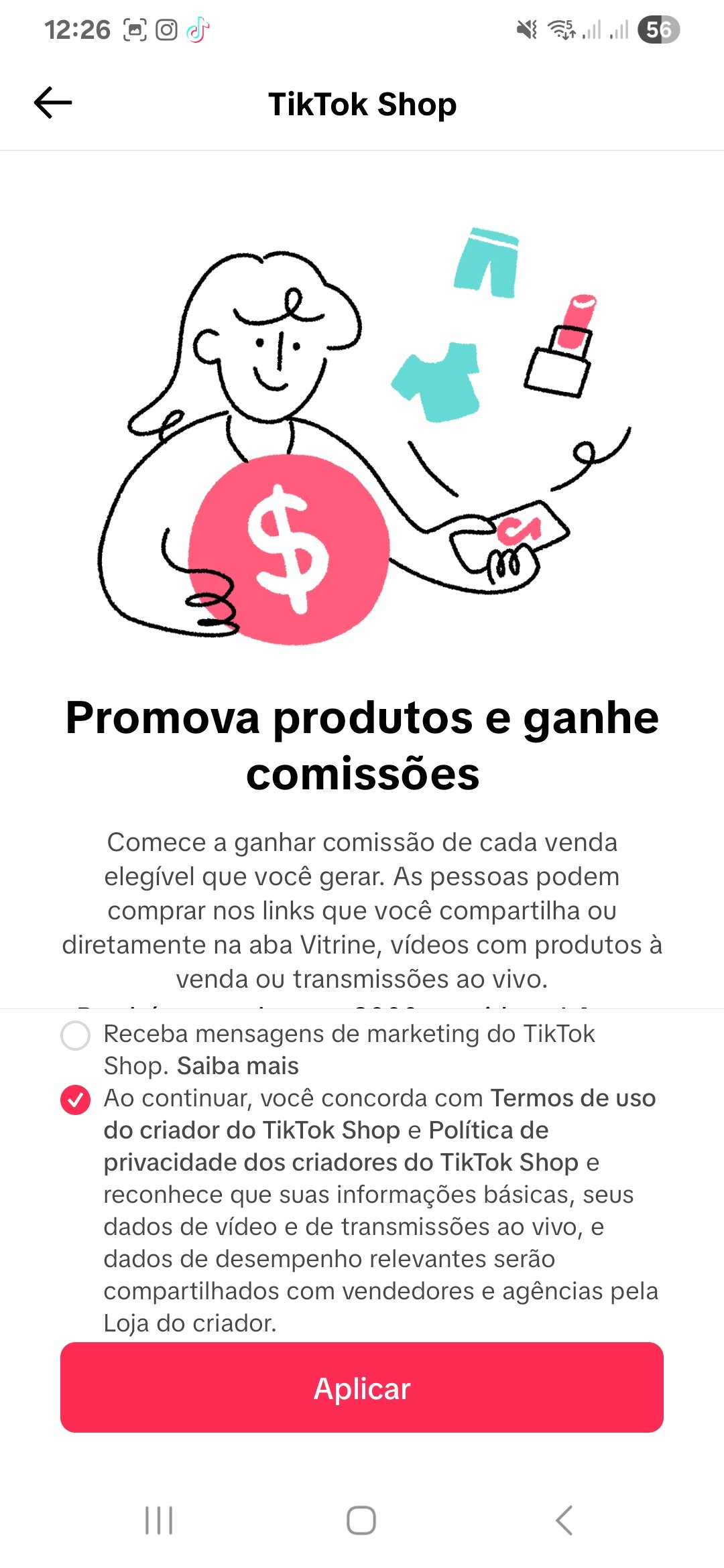The width and height of the screenshot is (724, 1568).
Task: Enable TikTok Shop marketing messages checkbox
Action: 75,1035
